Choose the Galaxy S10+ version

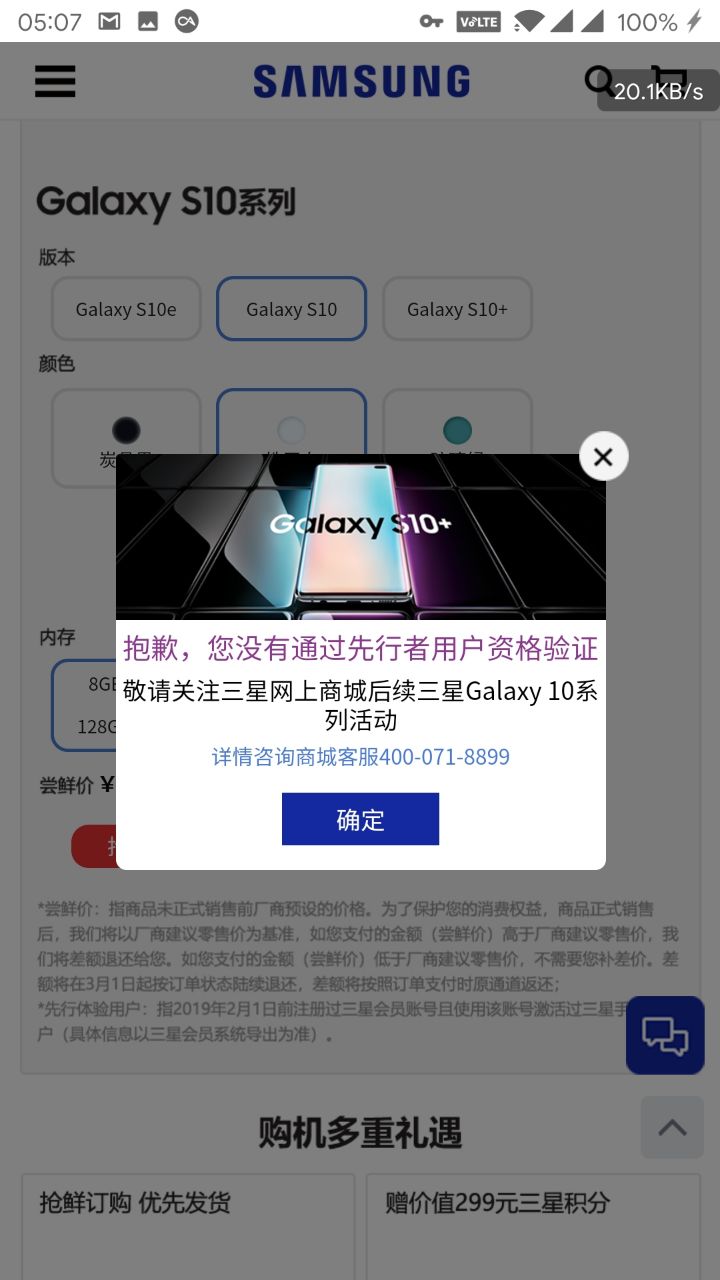457,309
